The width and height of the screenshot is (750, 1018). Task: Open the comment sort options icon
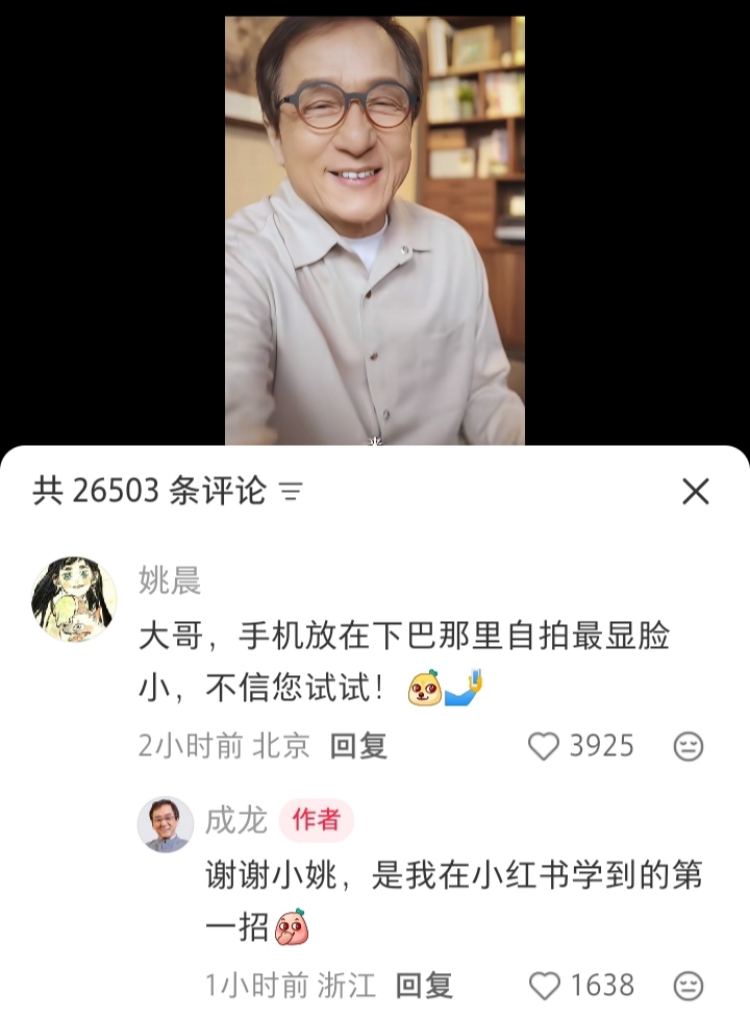(290, 492)
